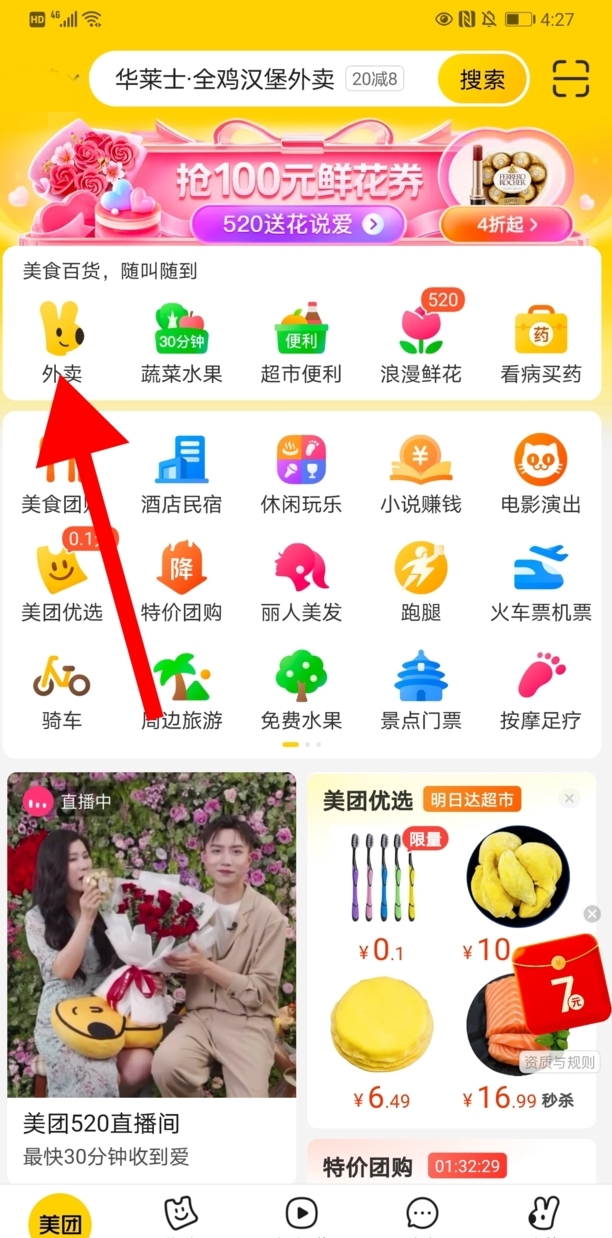Select 休闲玩乐 entertainment

301,473
